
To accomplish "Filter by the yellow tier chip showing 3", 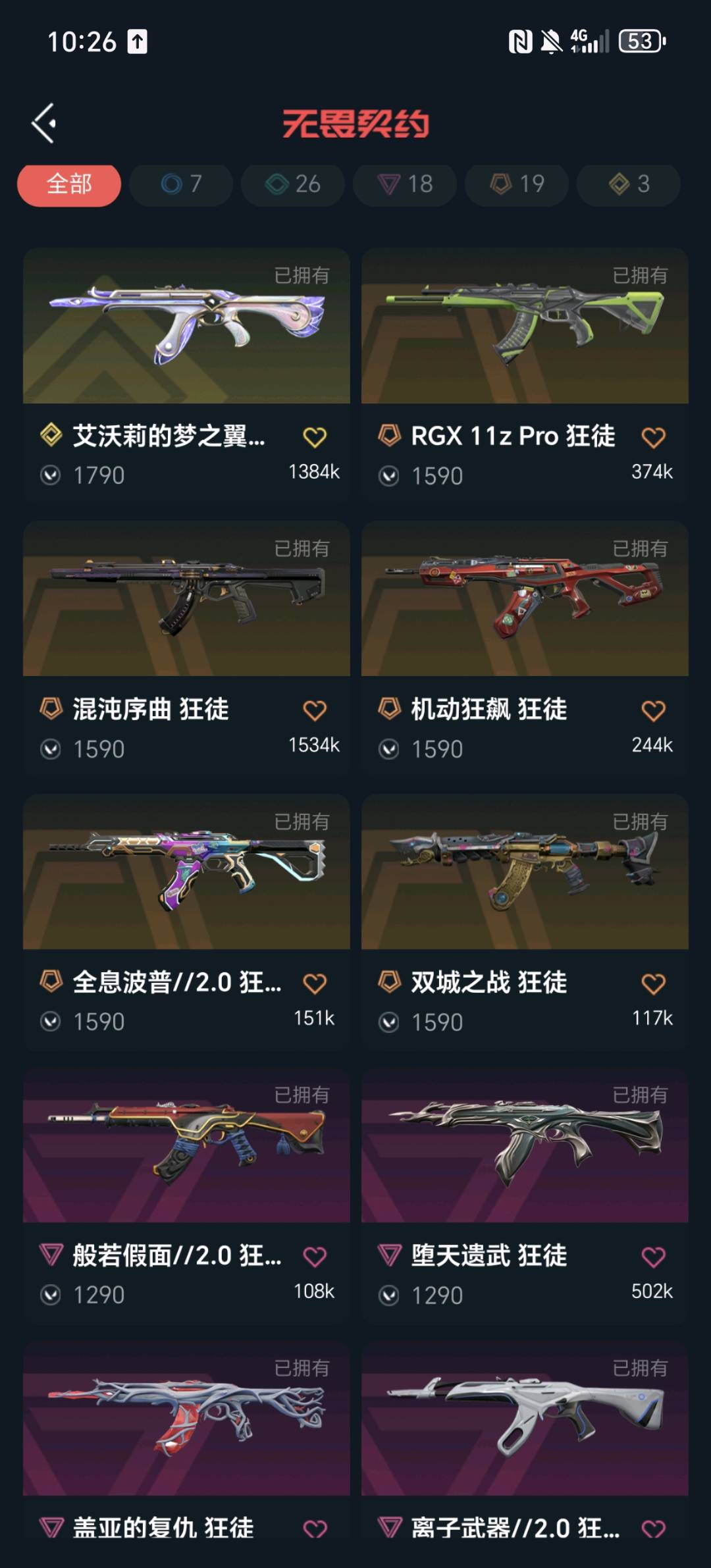I will pos(629,184).
